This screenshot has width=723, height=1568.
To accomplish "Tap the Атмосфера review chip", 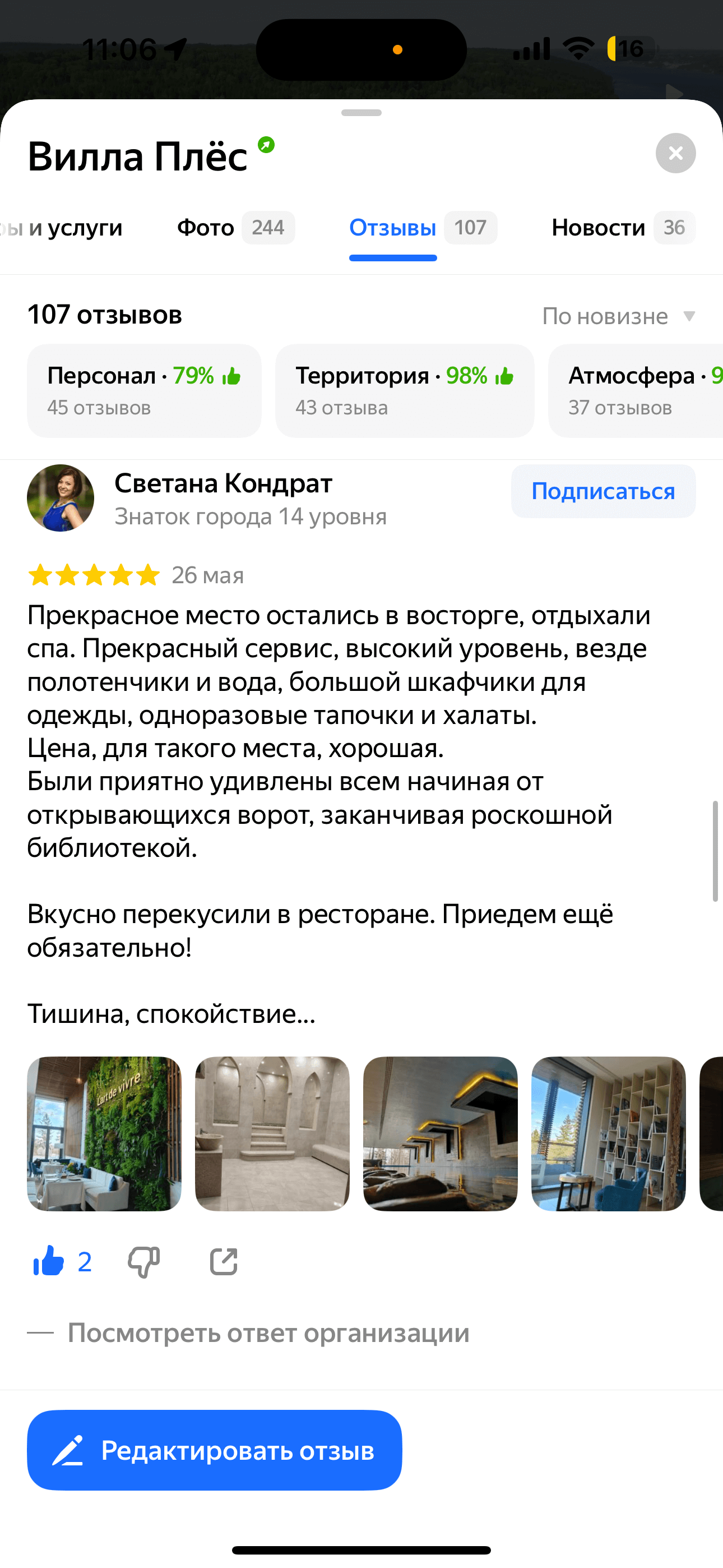I will coord(636,391).
